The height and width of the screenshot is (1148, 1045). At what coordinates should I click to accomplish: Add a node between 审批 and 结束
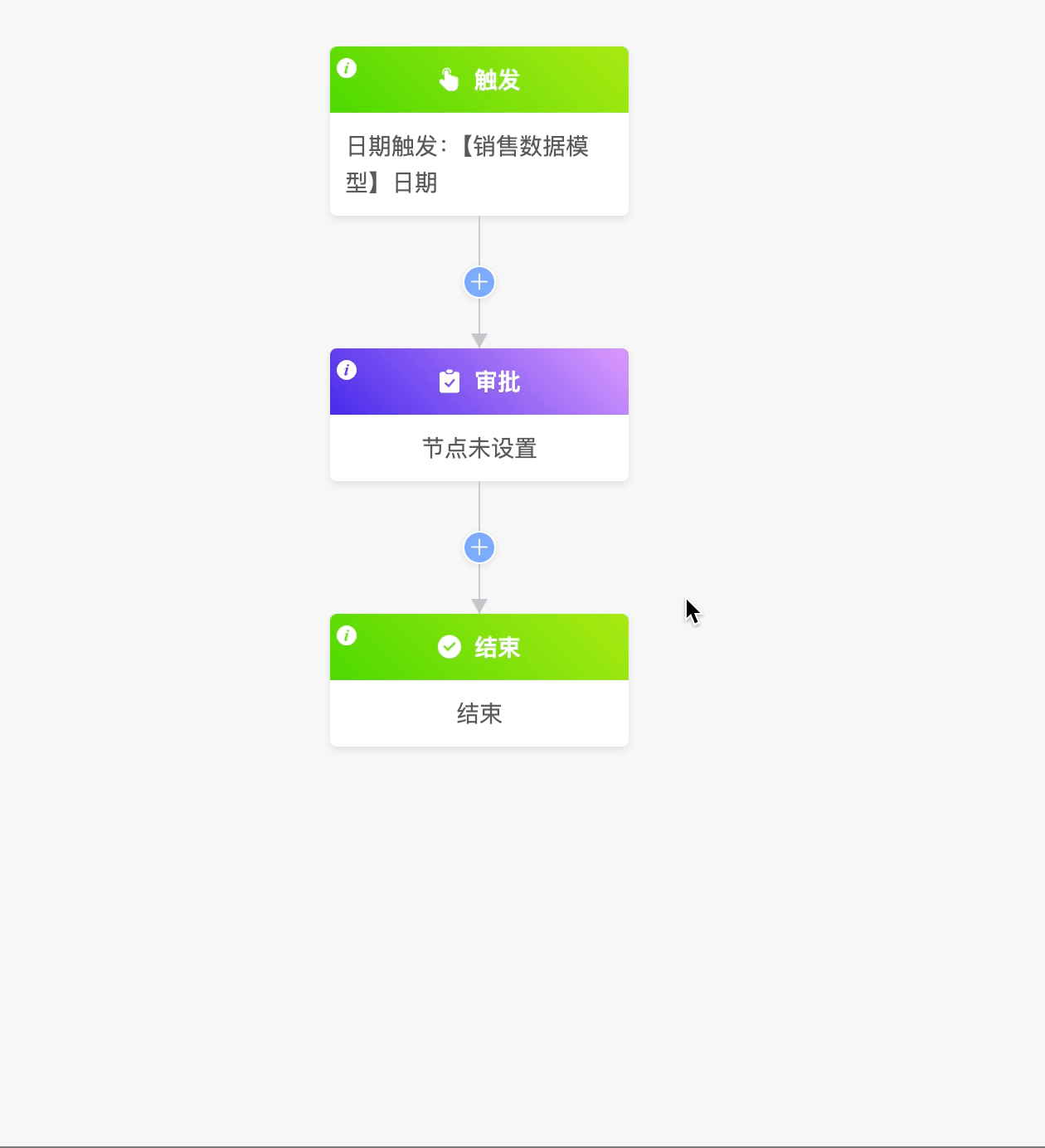click(479, 547)
